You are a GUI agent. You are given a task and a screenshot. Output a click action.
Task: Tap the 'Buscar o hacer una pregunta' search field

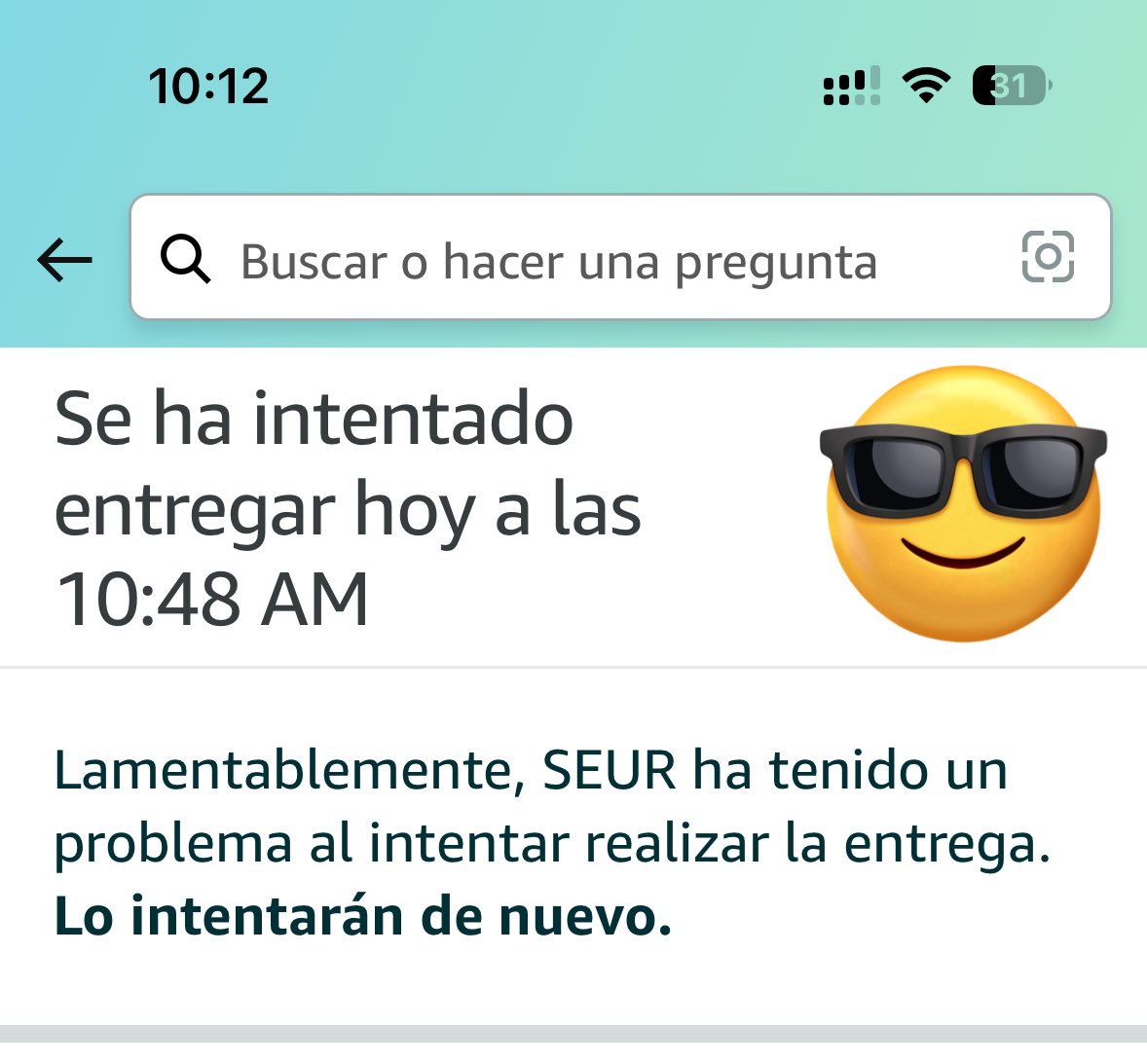click(559, 261)
